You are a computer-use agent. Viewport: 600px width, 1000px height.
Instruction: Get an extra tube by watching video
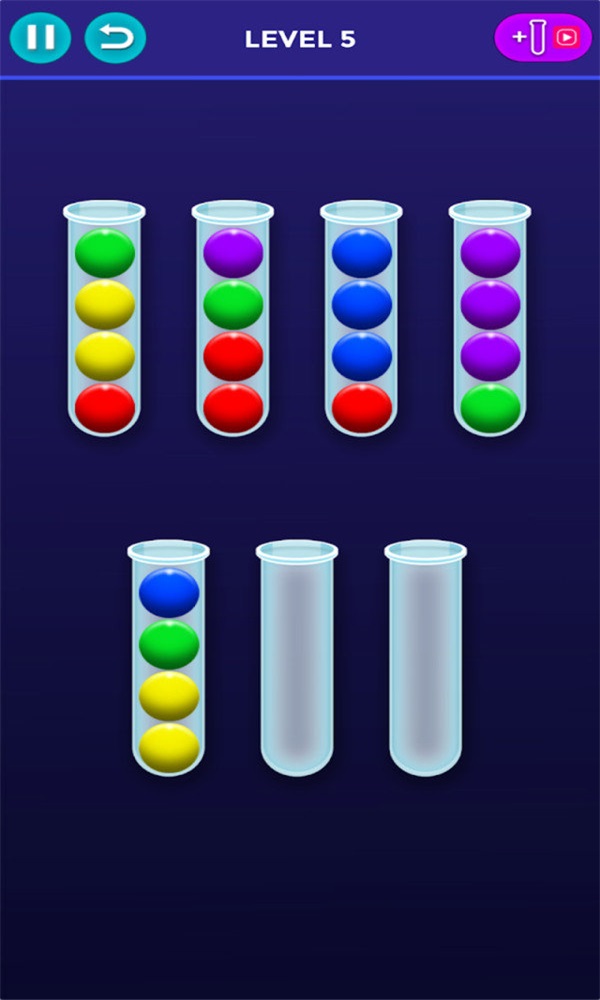(543, 38)
